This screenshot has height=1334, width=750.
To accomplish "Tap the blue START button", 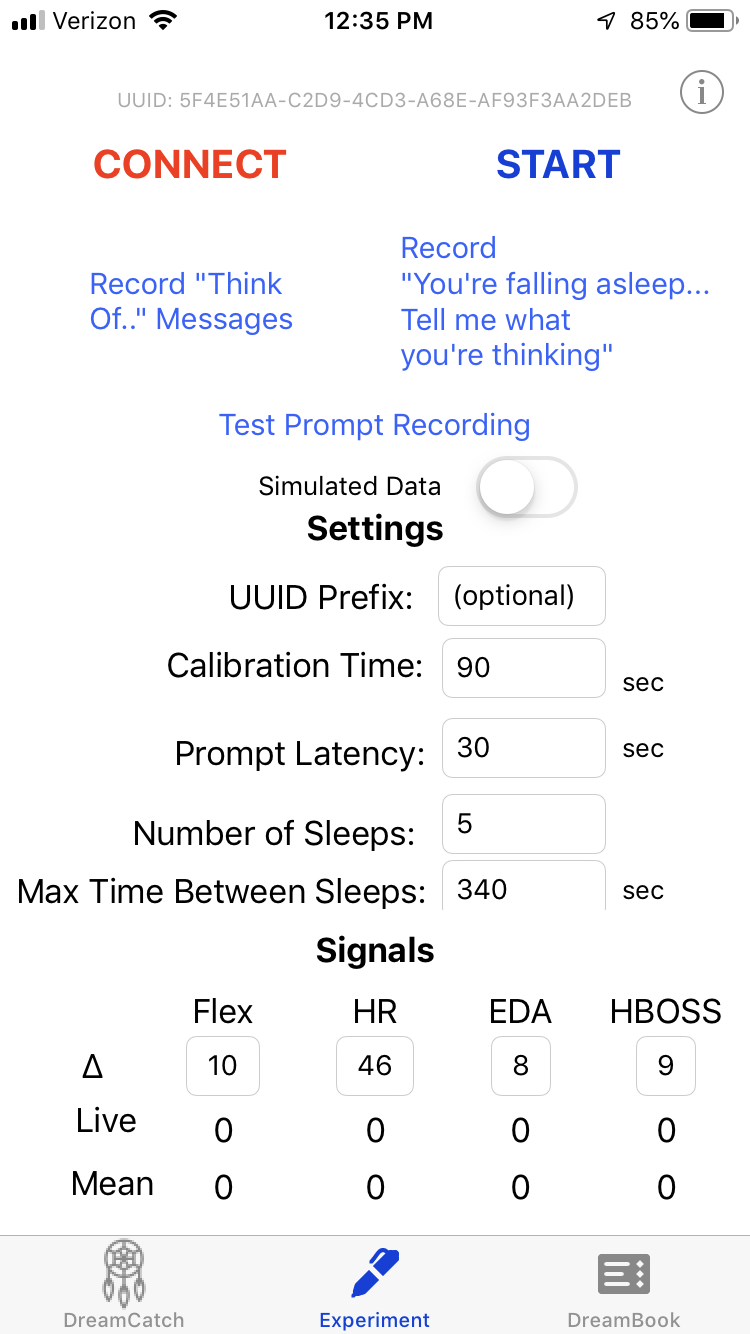I will point(558,164).
